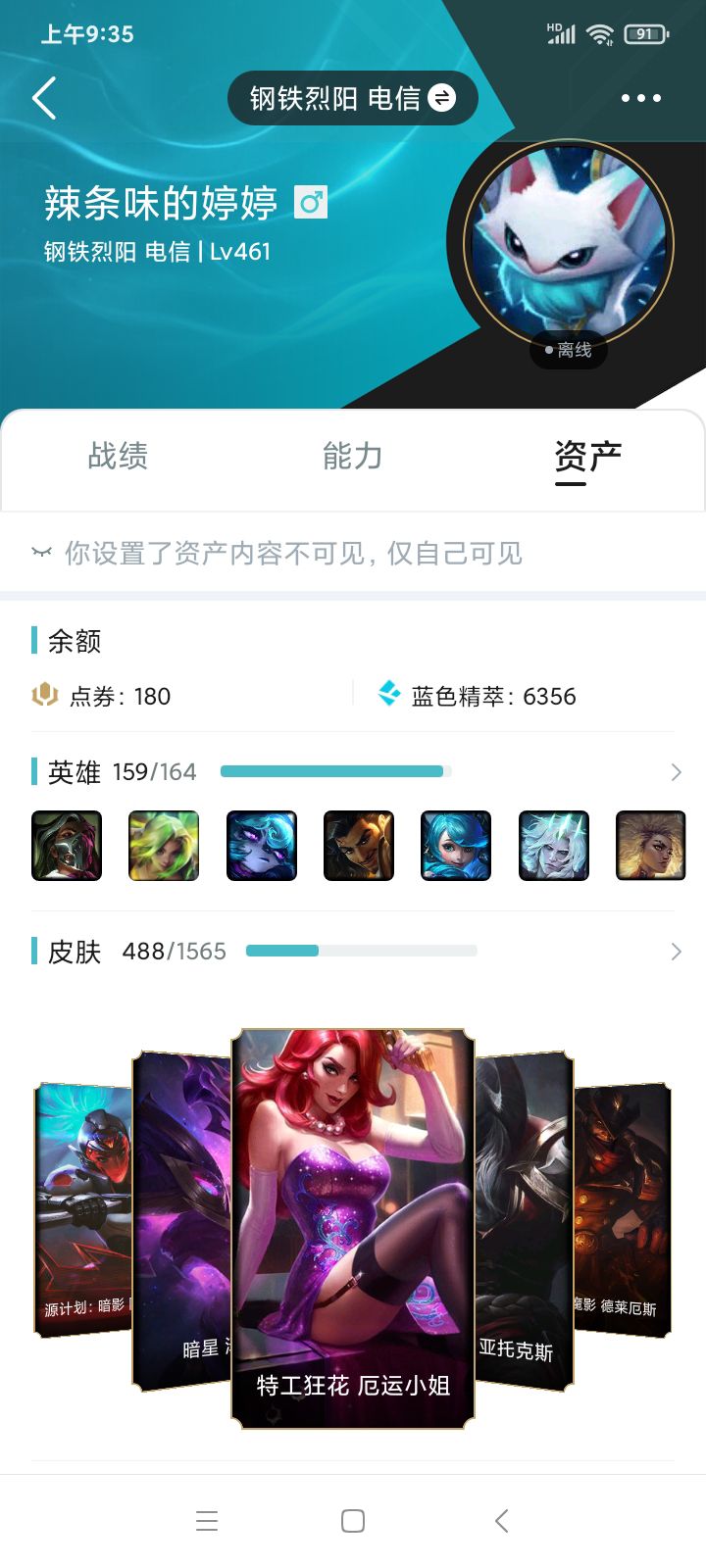Go to the system home screen

click(x=353, y=1521)
